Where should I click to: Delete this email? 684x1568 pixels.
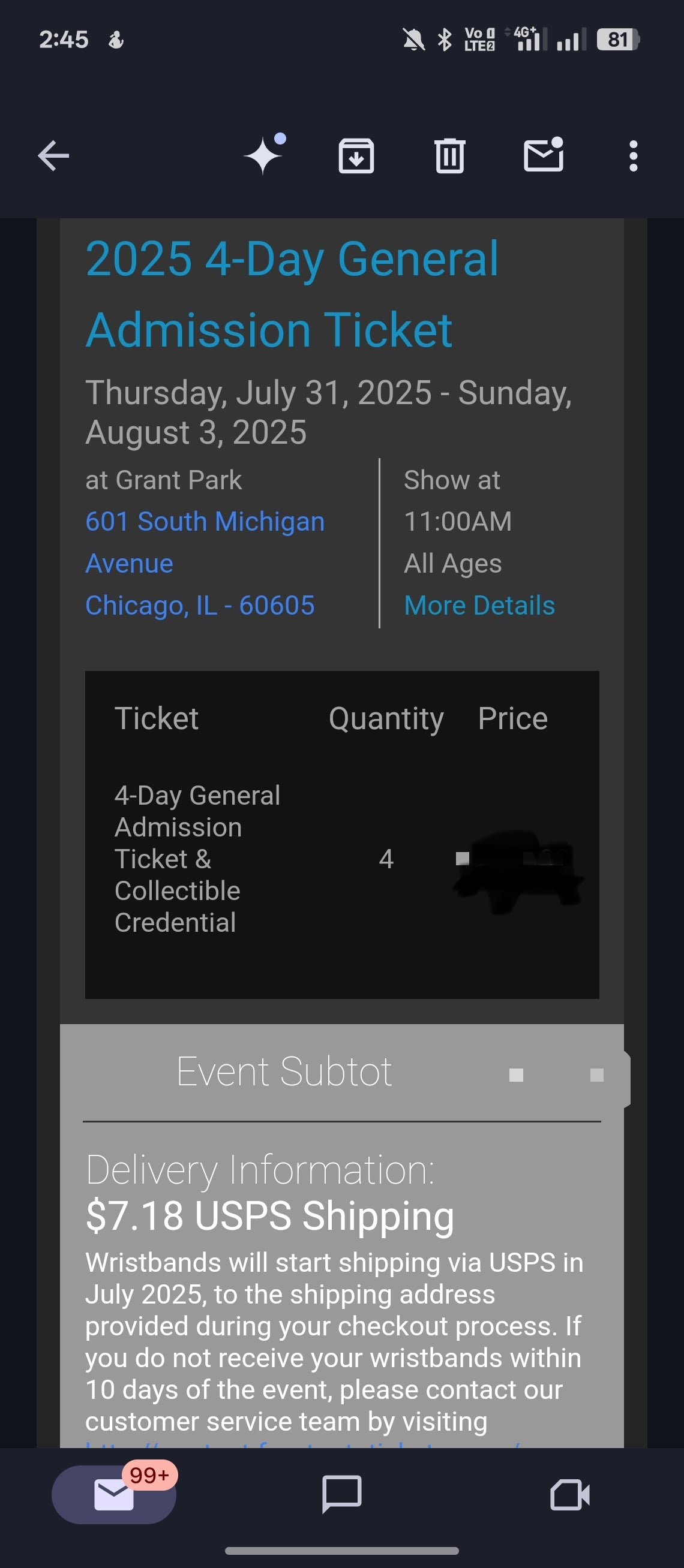[x=450, y=156]
